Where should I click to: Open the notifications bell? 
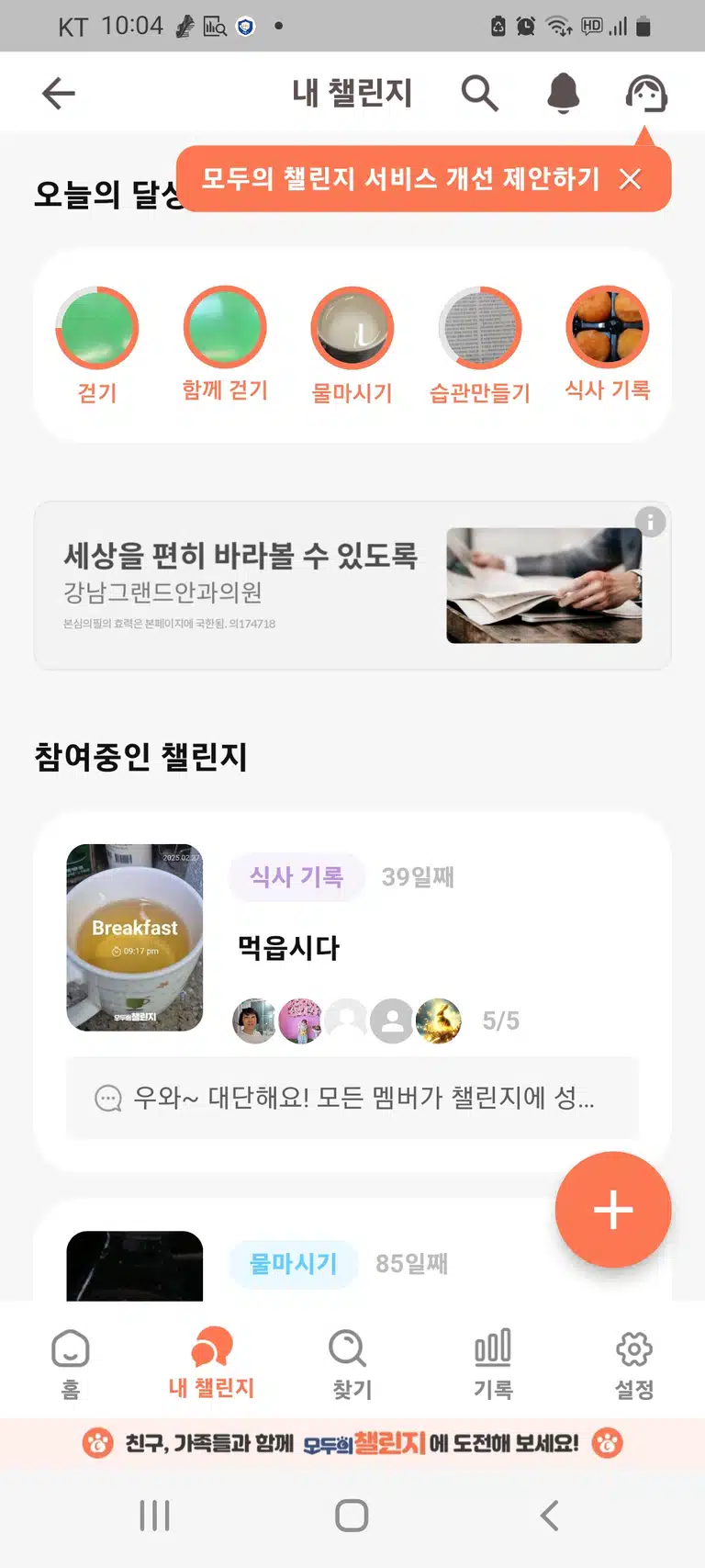pos(563,93)
